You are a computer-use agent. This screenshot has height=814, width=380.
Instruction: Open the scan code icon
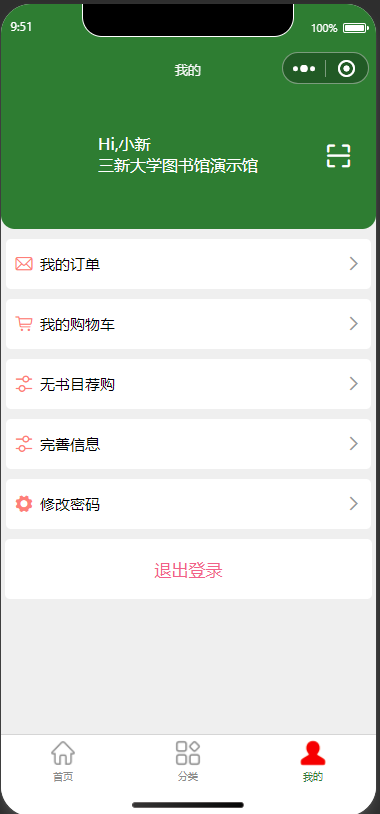(338, 156)
